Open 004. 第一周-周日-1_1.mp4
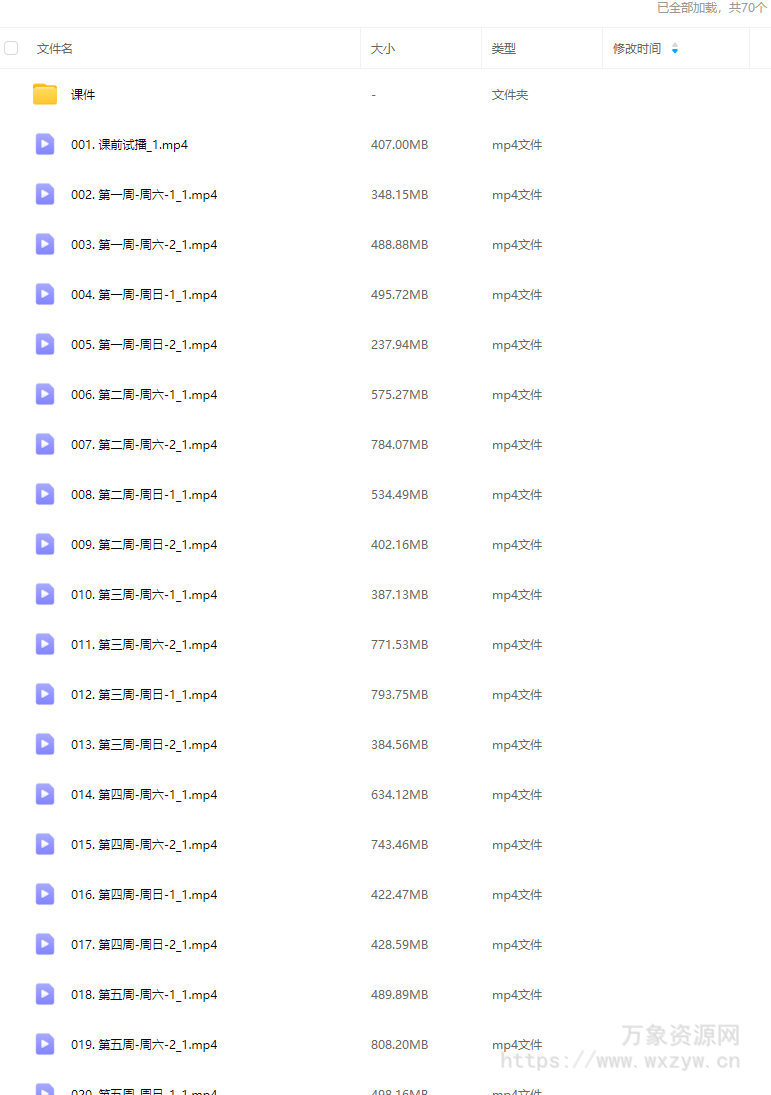 pos(143,295)
